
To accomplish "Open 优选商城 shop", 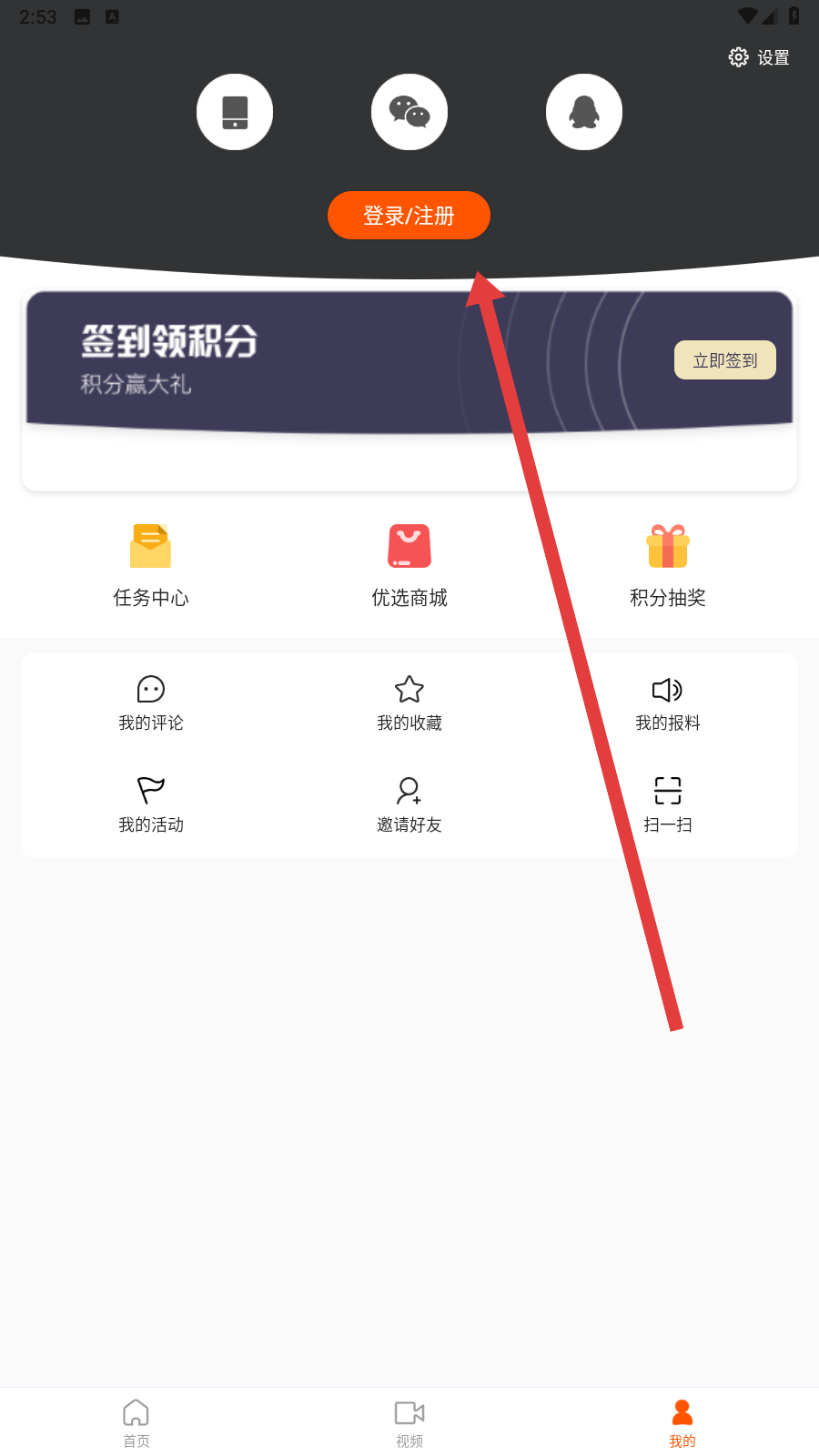I will pos(409,566).
